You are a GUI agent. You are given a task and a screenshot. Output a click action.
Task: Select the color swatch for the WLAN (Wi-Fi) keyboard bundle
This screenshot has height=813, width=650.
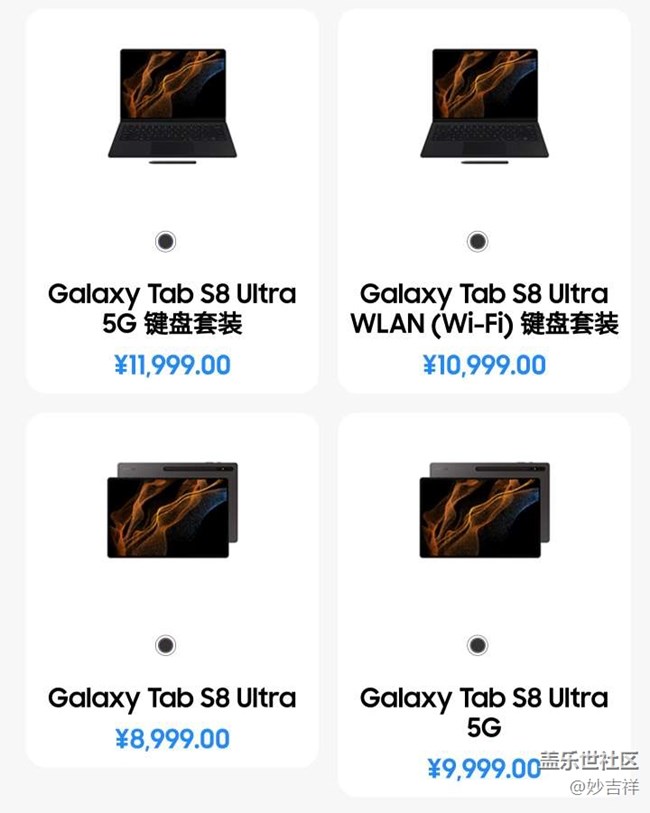pyautogui.click(x=478, y=241)
